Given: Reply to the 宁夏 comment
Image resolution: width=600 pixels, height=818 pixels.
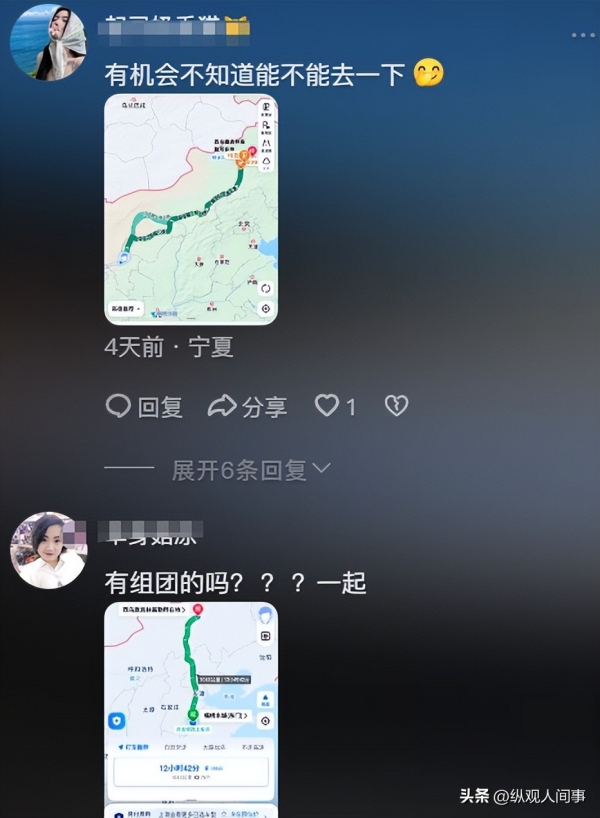Looking at the screenshot, I should pos(144,406).
